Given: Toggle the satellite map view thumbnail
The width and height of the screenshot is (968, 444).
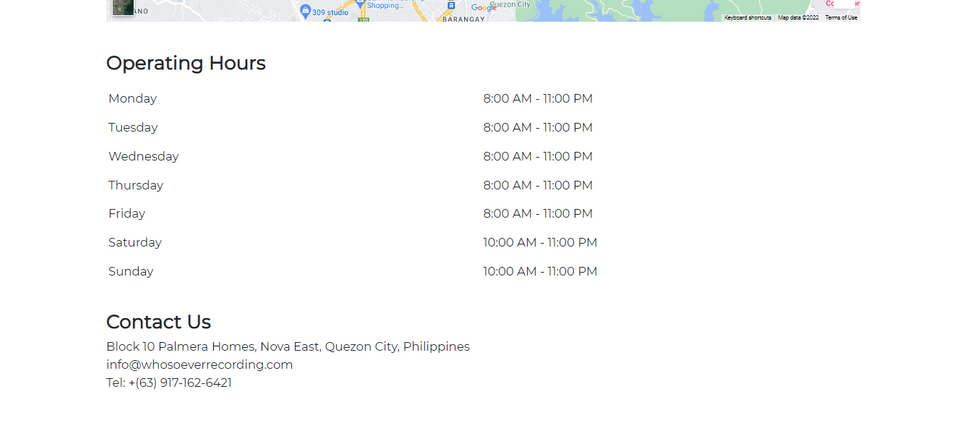Looking at the screenshot, I should coord(123,7).
